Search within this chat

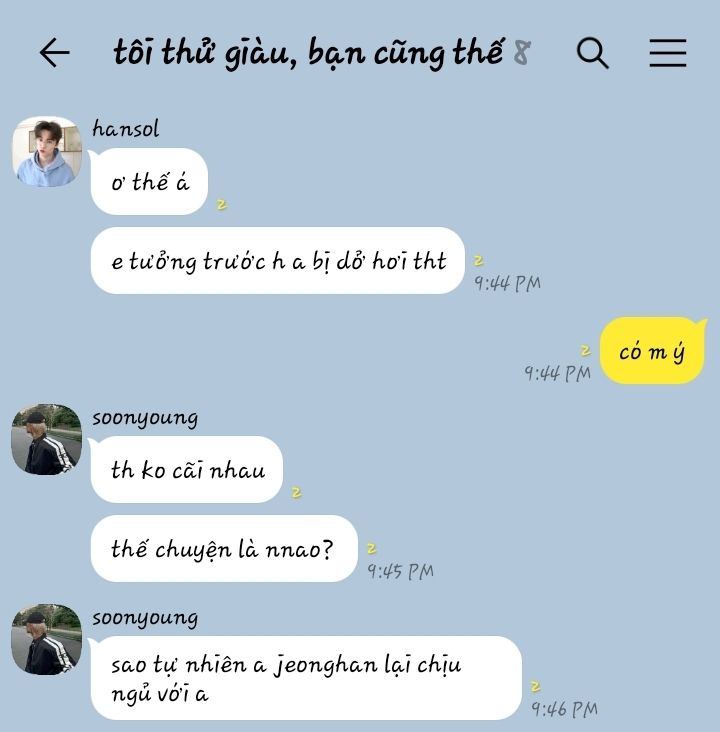(x=593, y=53)
